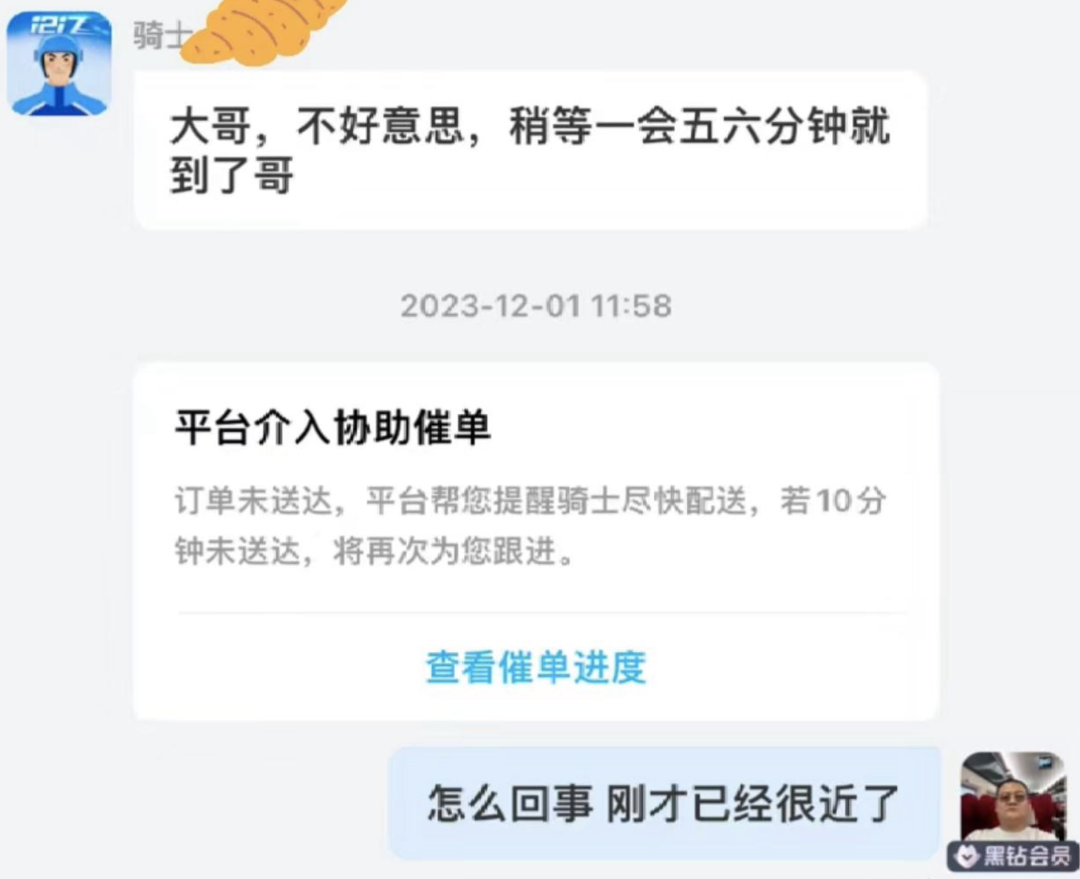Viewport: 1080px width, 879px height.
Task: Open the 平台介入协助催单 card
Action: (536, 490)
